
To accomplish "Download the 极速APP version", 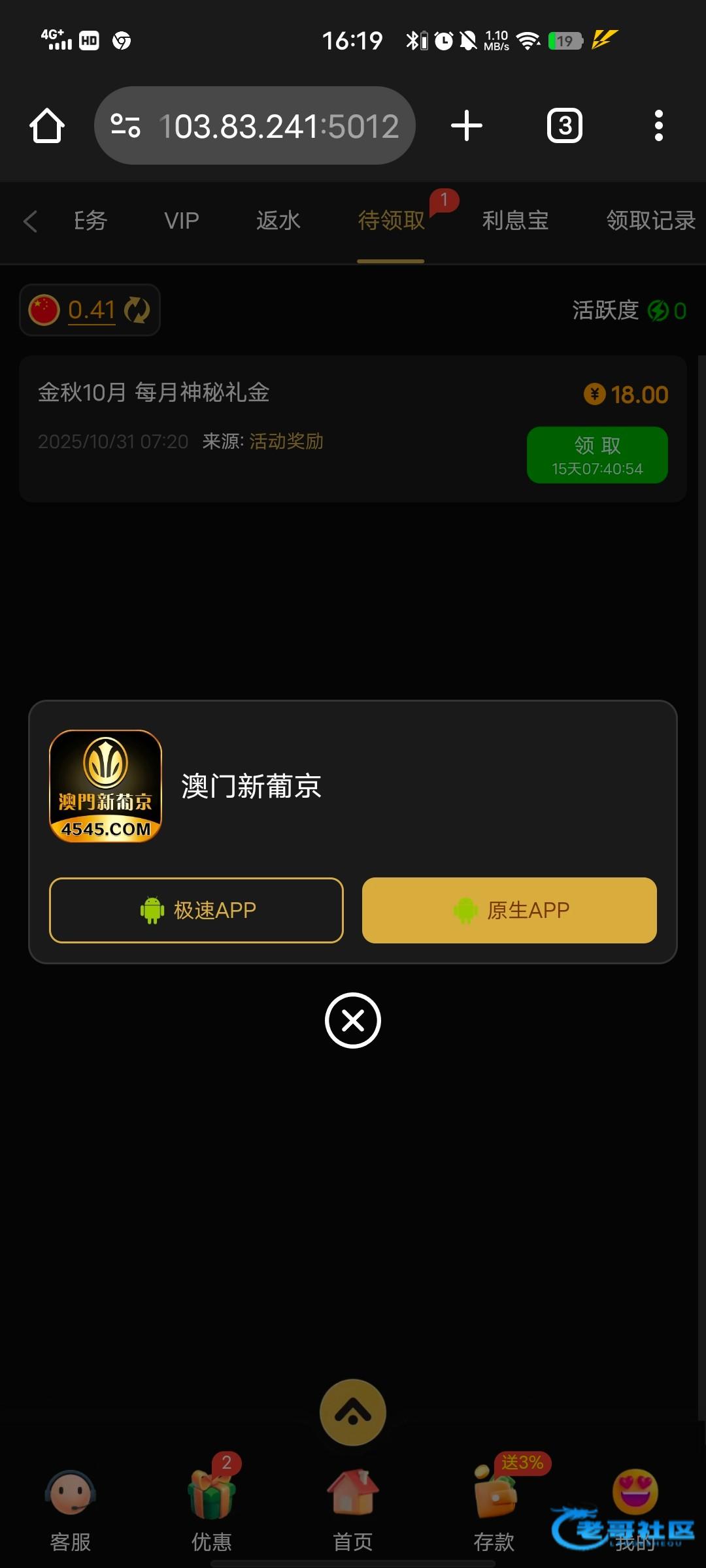I will [196, 910].
